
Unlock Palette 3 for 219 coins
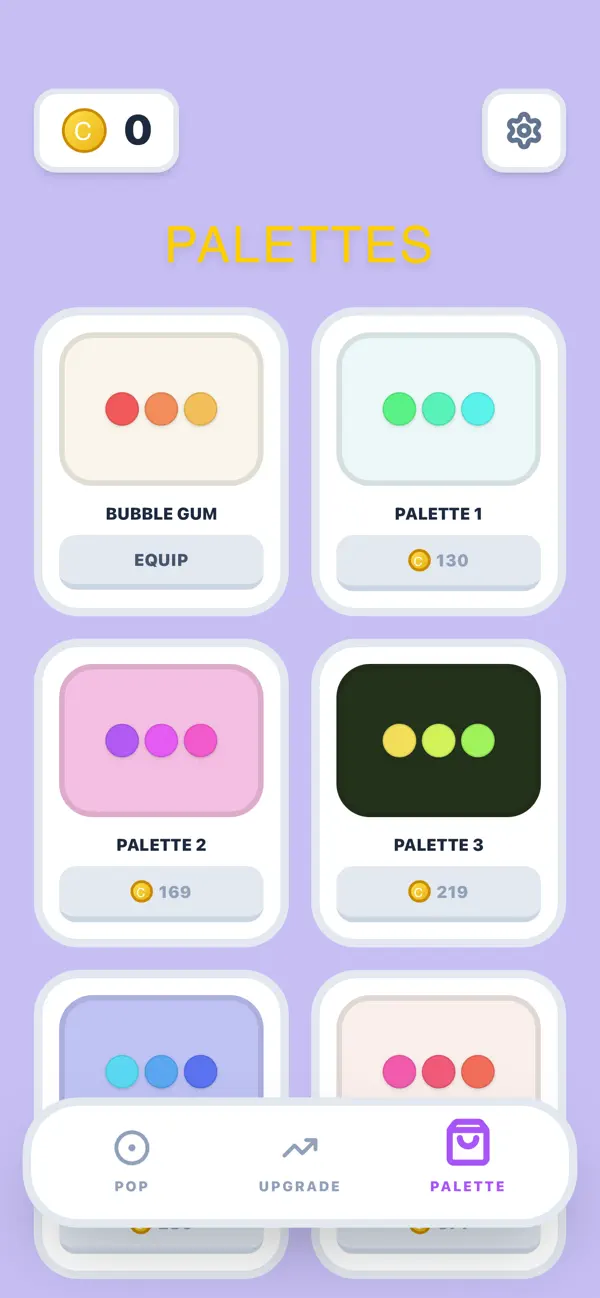(438, 892)
